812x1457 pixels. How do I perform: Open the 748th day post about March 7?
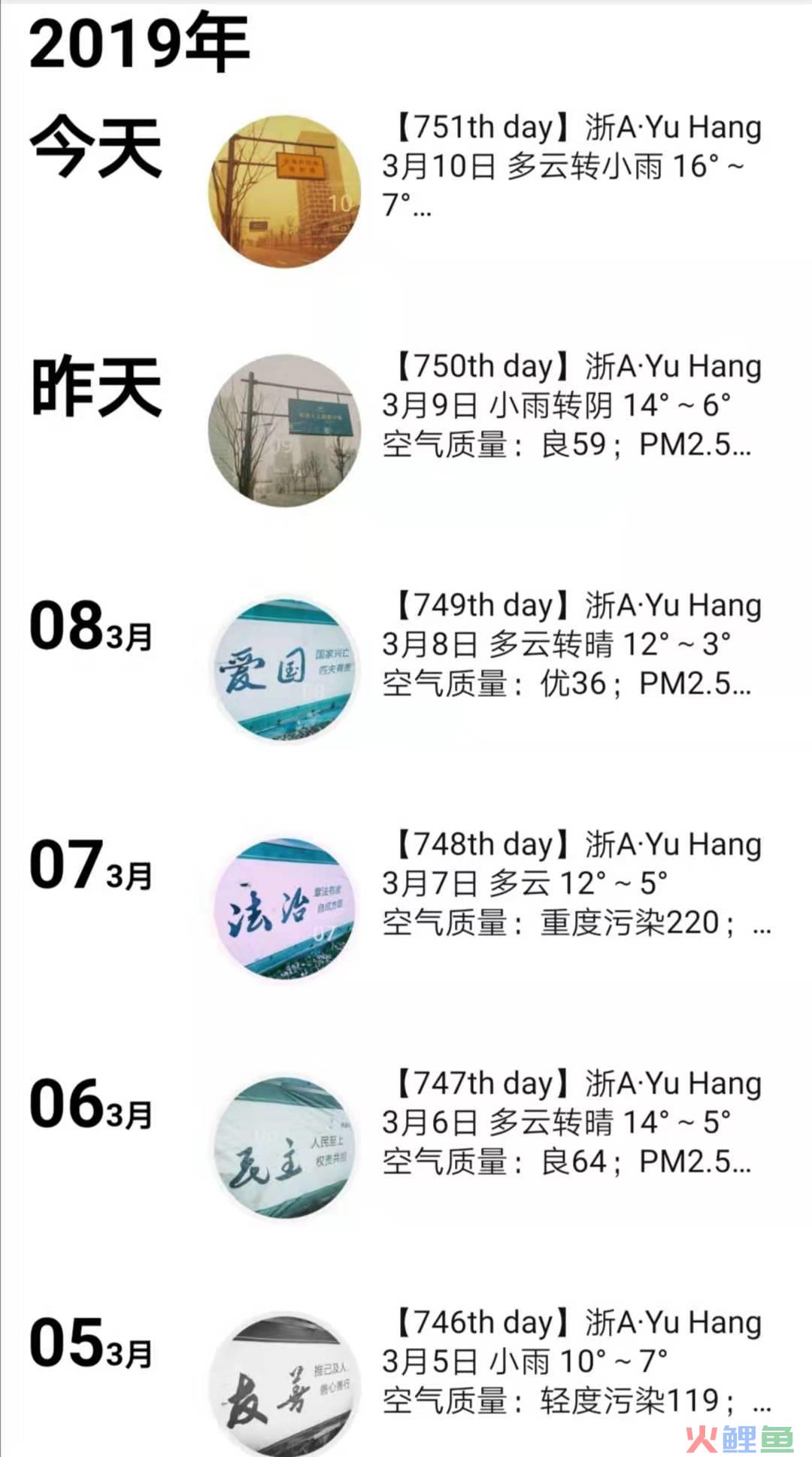577,883
